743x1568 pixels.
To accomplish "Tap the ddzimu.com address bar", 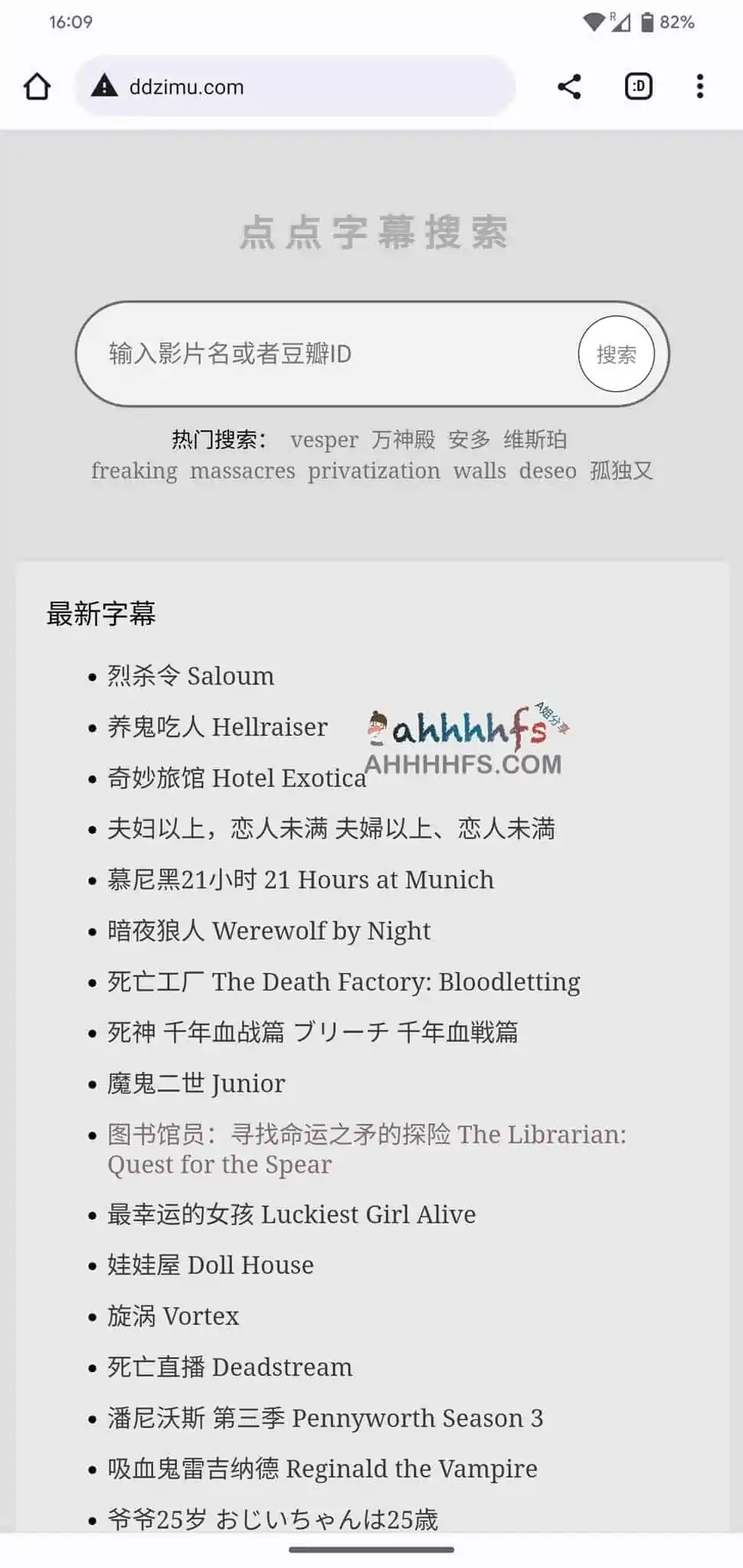I will tap(295, 87).
